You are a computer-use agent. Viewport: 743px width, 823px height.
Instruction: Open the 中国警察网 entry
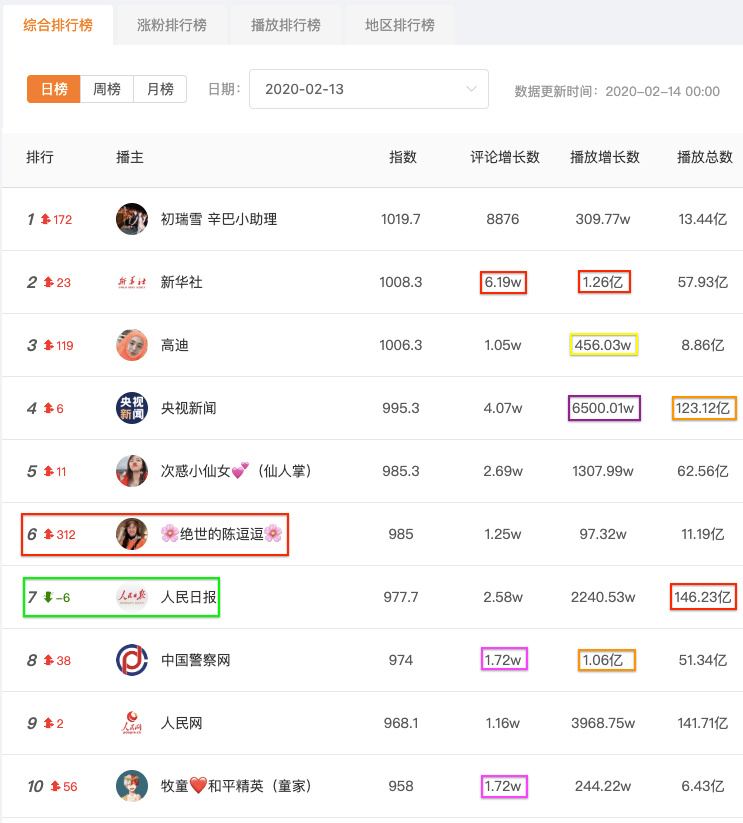(x=195, y=660)
